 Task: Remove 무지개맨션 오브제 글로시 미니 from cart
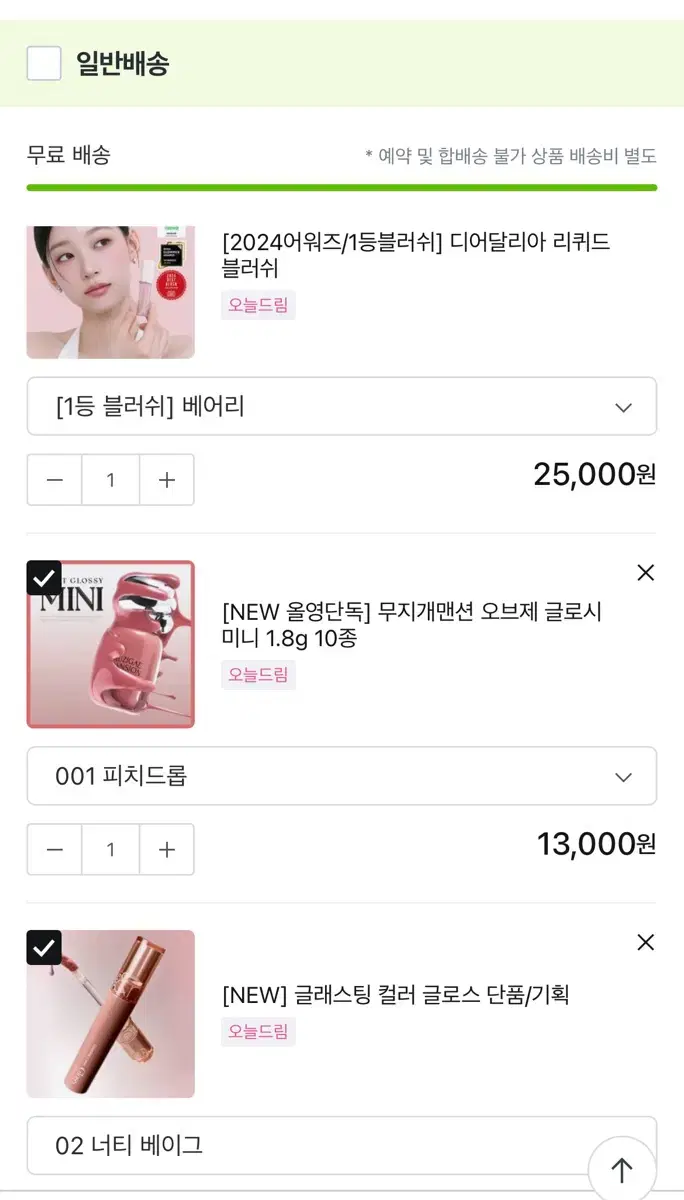click(x=646, y=572)
